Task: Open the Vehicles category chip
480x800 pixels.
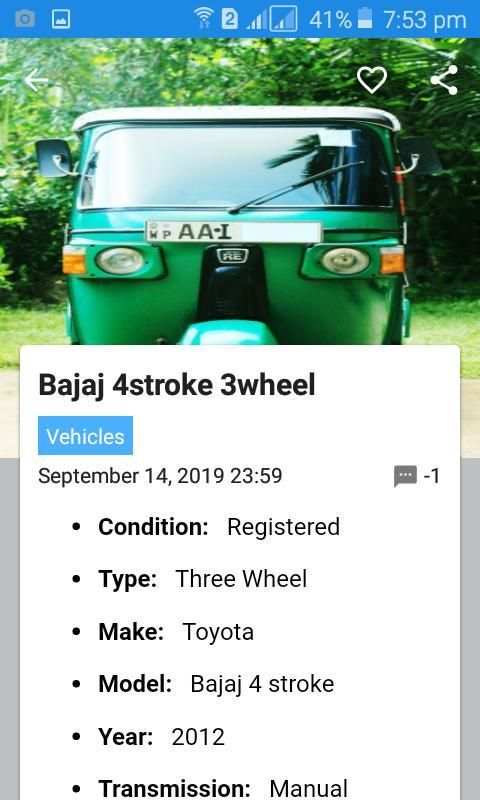Action: tap(85, 436)
